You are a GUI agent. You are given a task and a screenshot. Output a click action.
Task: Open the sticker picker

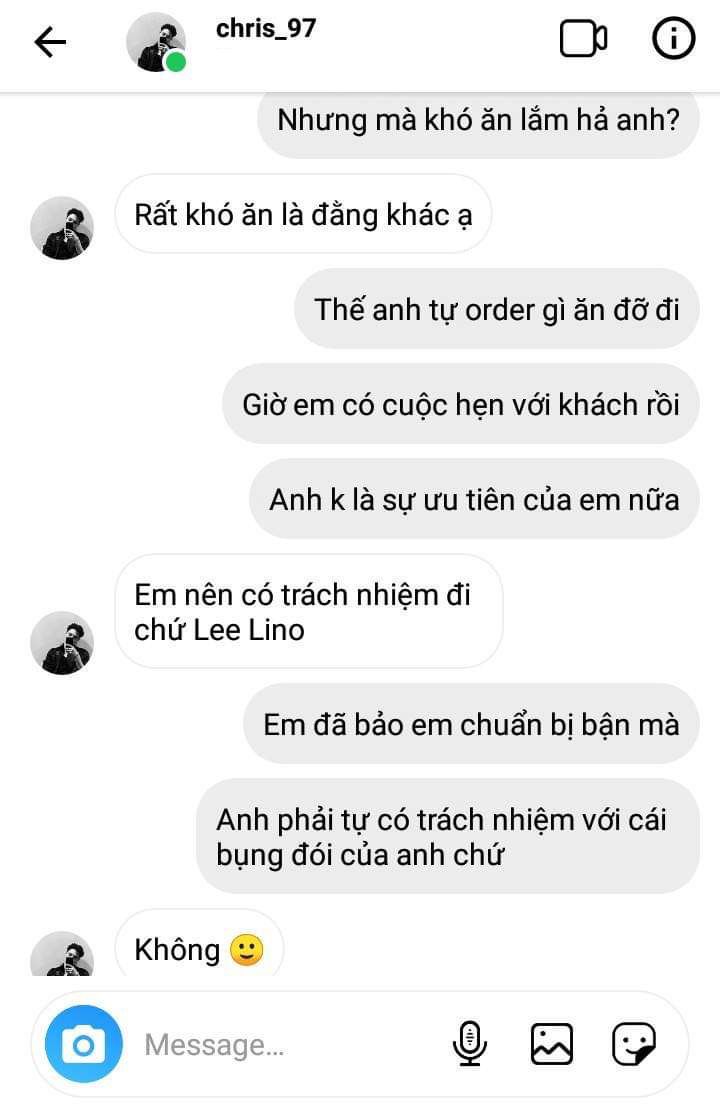pyautogui.click(x=634, y=1045)
